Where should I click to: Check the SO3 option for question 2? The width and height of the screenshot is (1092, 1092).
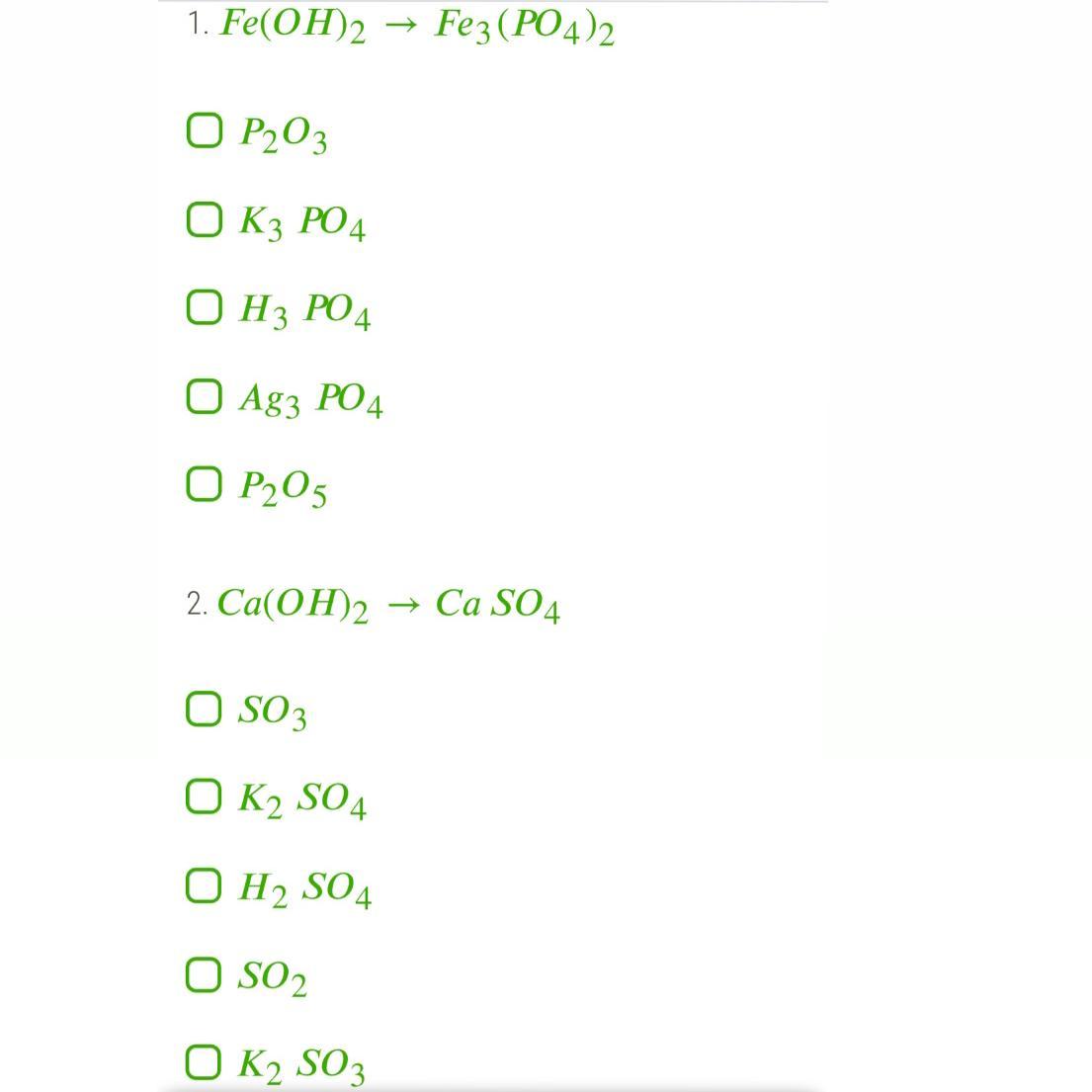(x=204, y=709)
